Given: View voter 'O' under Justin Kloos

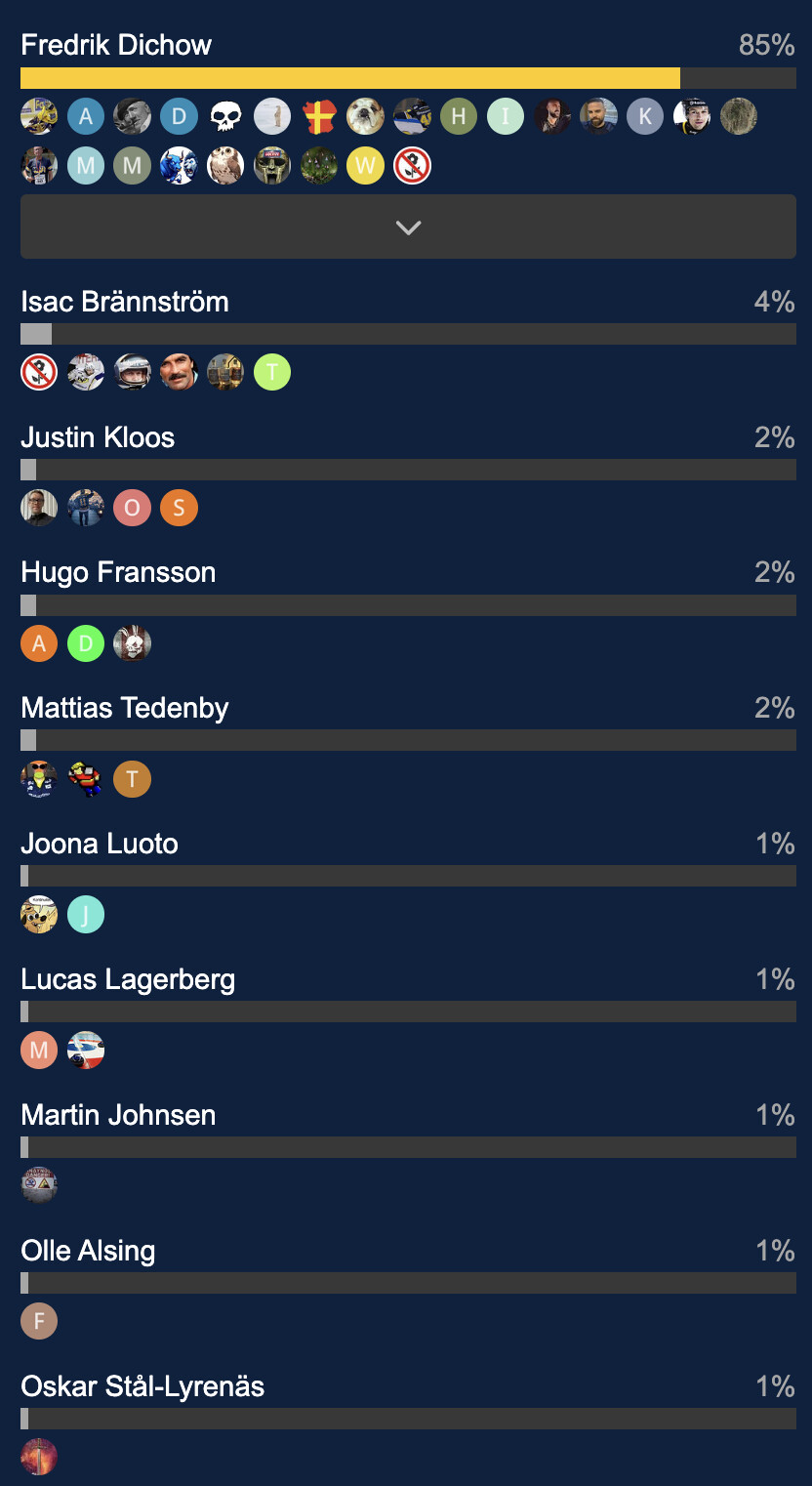Looking at the screenshot, I should pyautogui.click(x=133, y=508).
